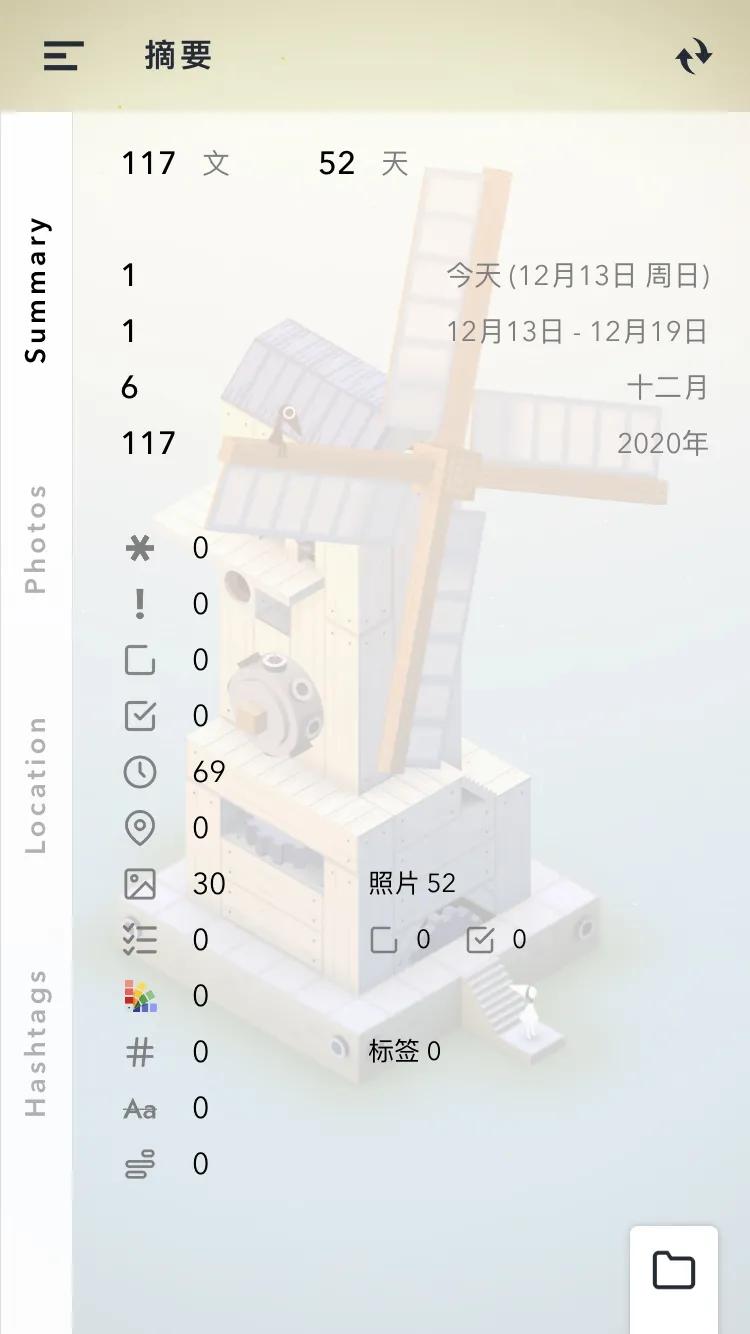Open the navigation drawer with hamburger menu
Viewport: 750px width, 1334px height.
coord(60,57)
